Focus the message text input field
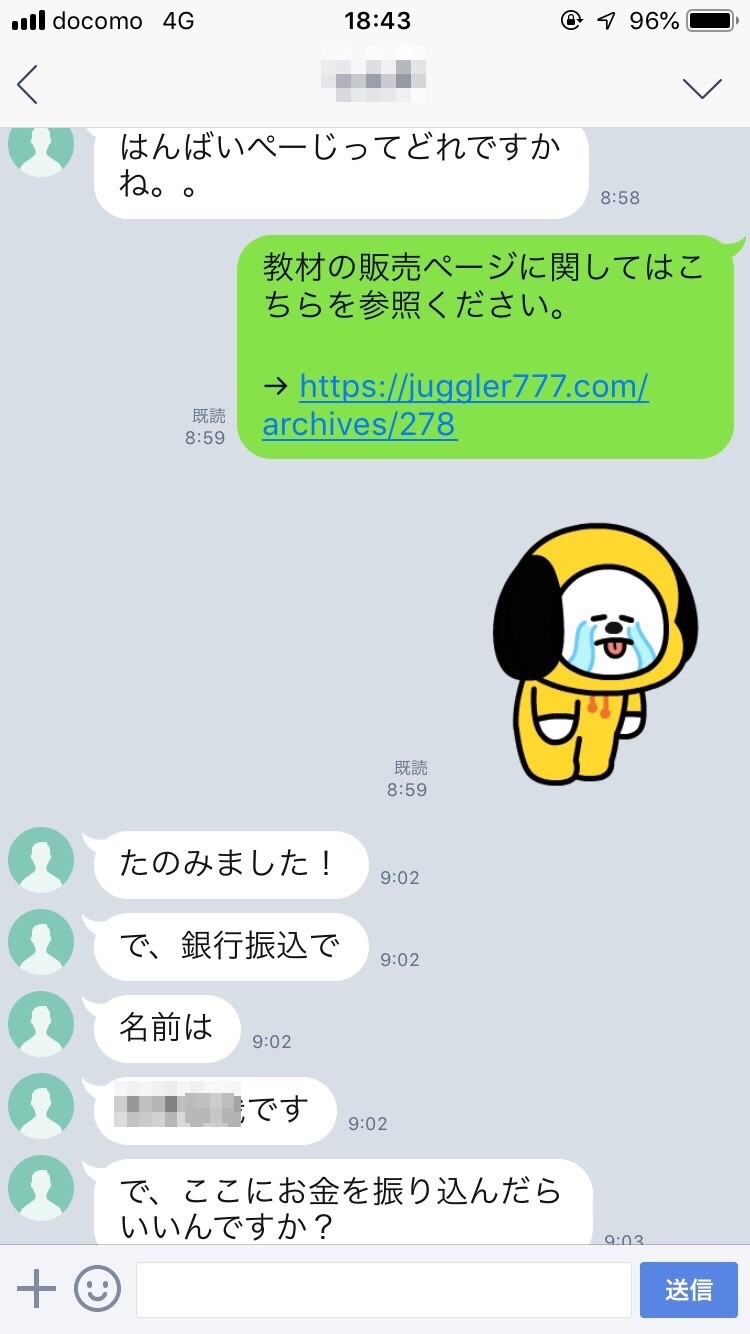 tap(383, 1290)
